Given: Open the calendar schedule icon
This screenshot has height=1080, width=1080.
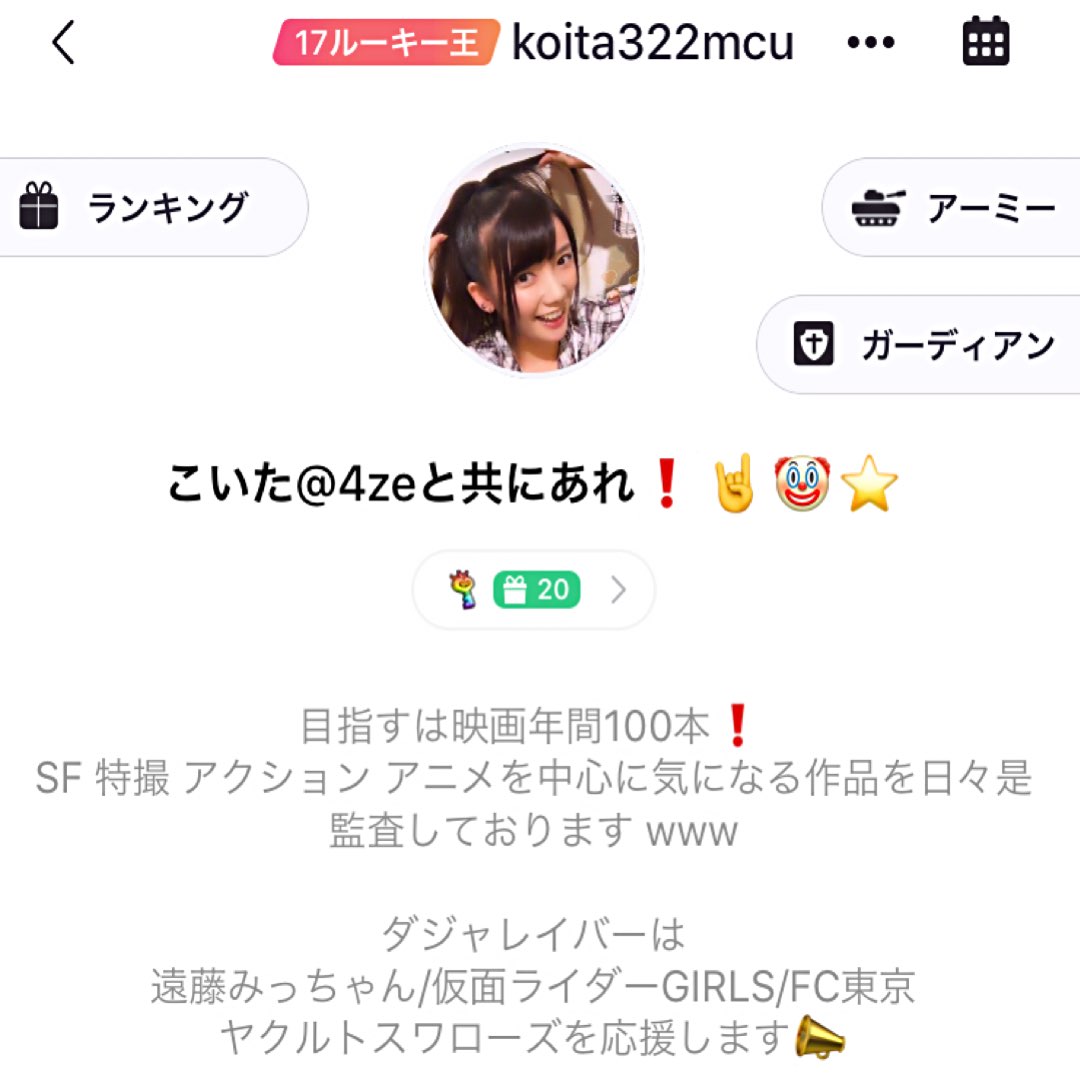Looking at the screenshot, I should click(986, 44).
